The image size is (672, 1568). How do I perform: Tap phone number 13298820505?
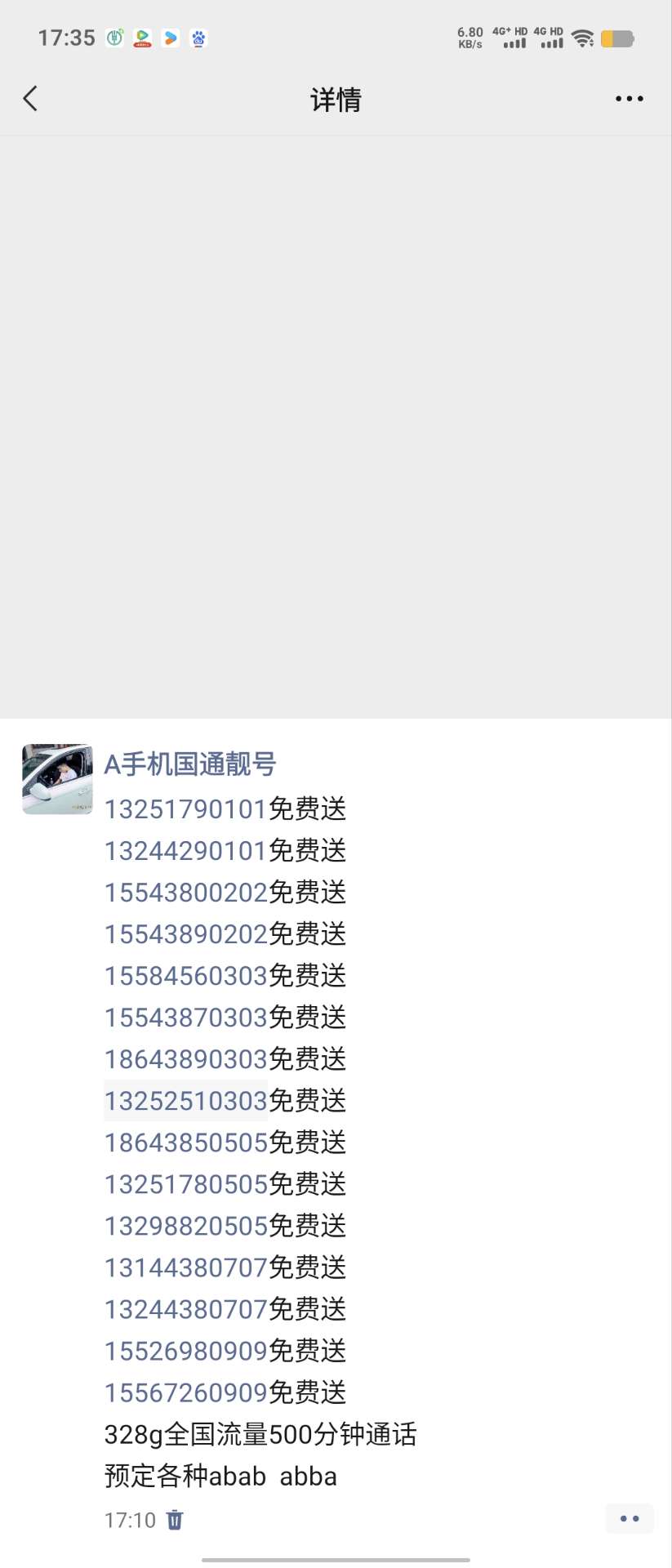tap(185, 1226)
